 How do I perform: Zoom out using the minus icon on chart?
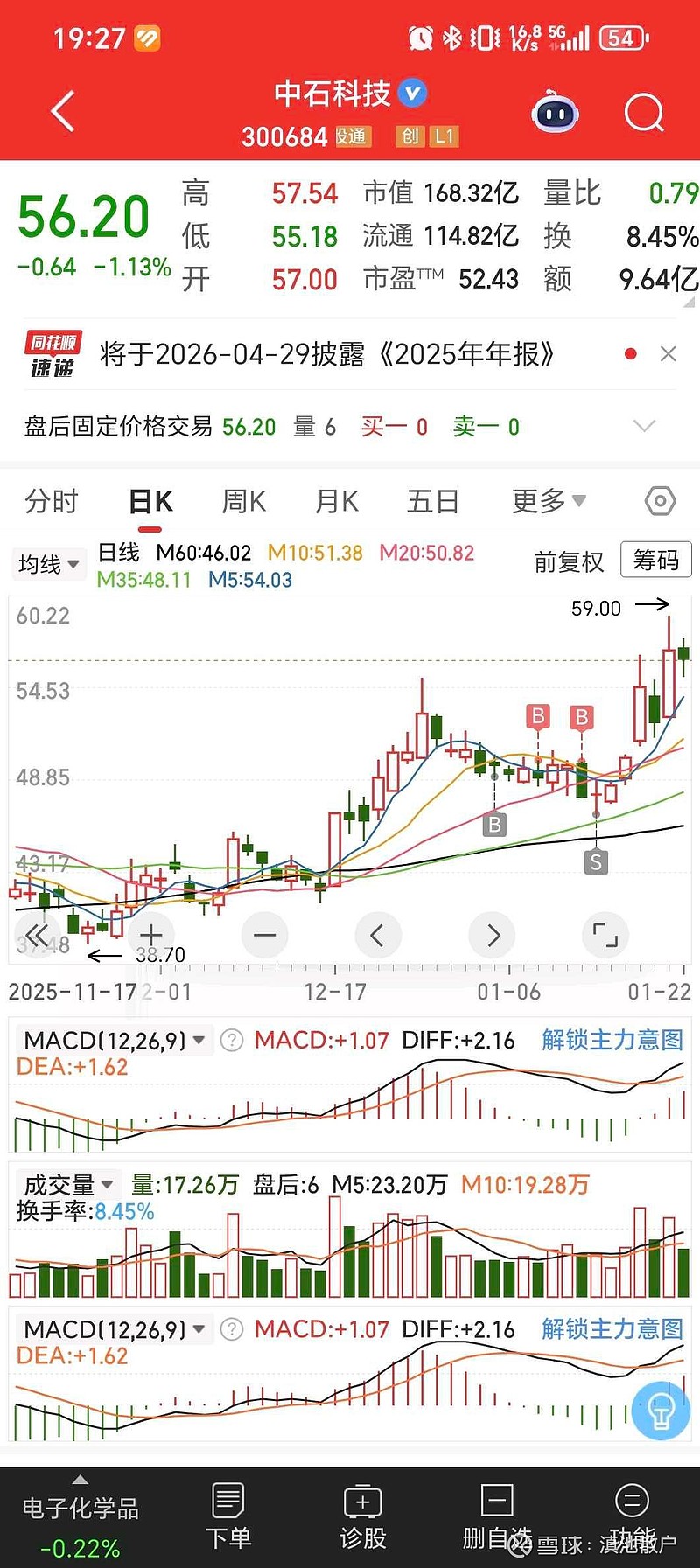[x=264, y=935]
